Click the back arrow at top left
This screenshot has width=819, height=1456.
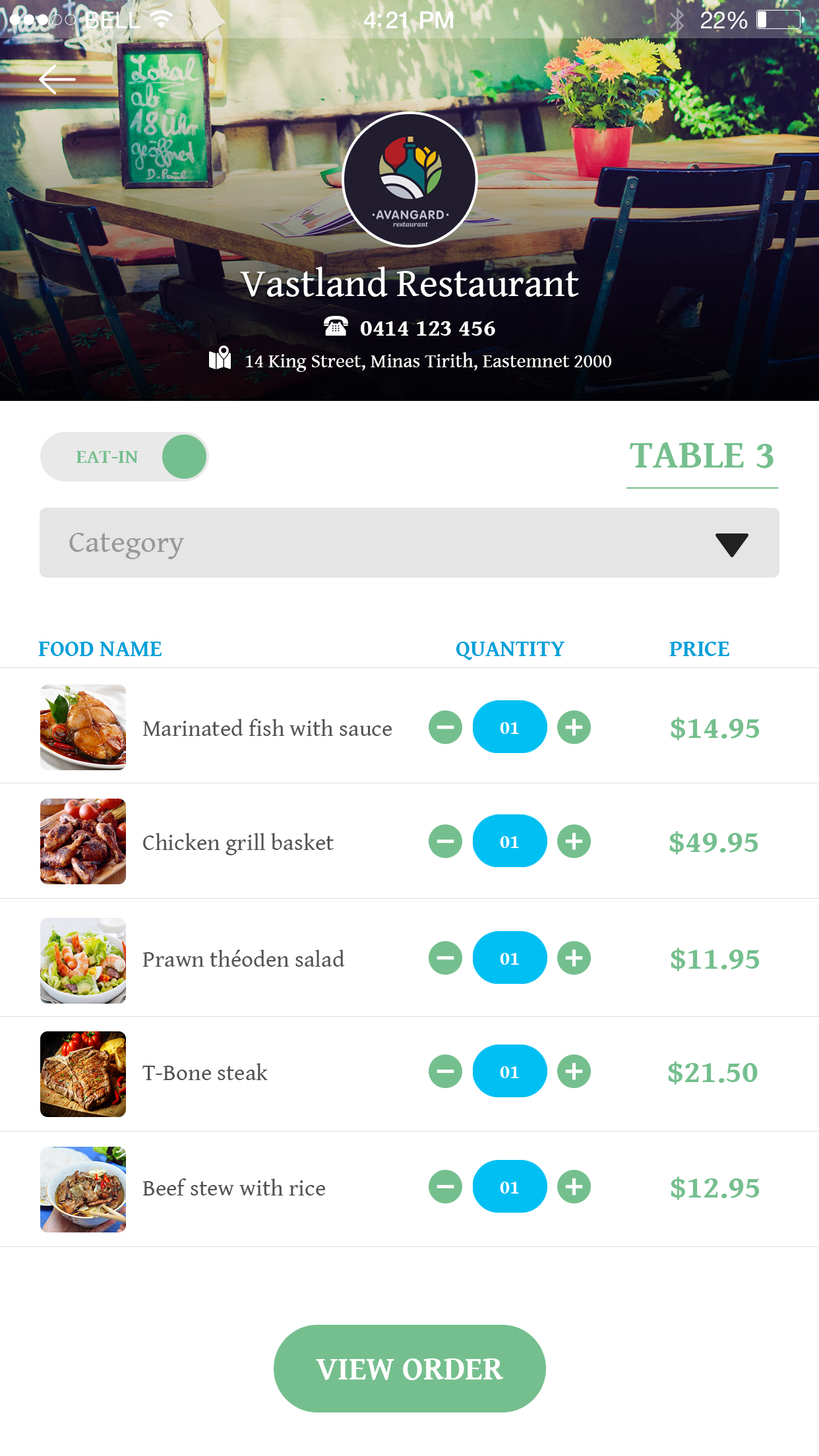pyautogui.click(x=56, y=78)
